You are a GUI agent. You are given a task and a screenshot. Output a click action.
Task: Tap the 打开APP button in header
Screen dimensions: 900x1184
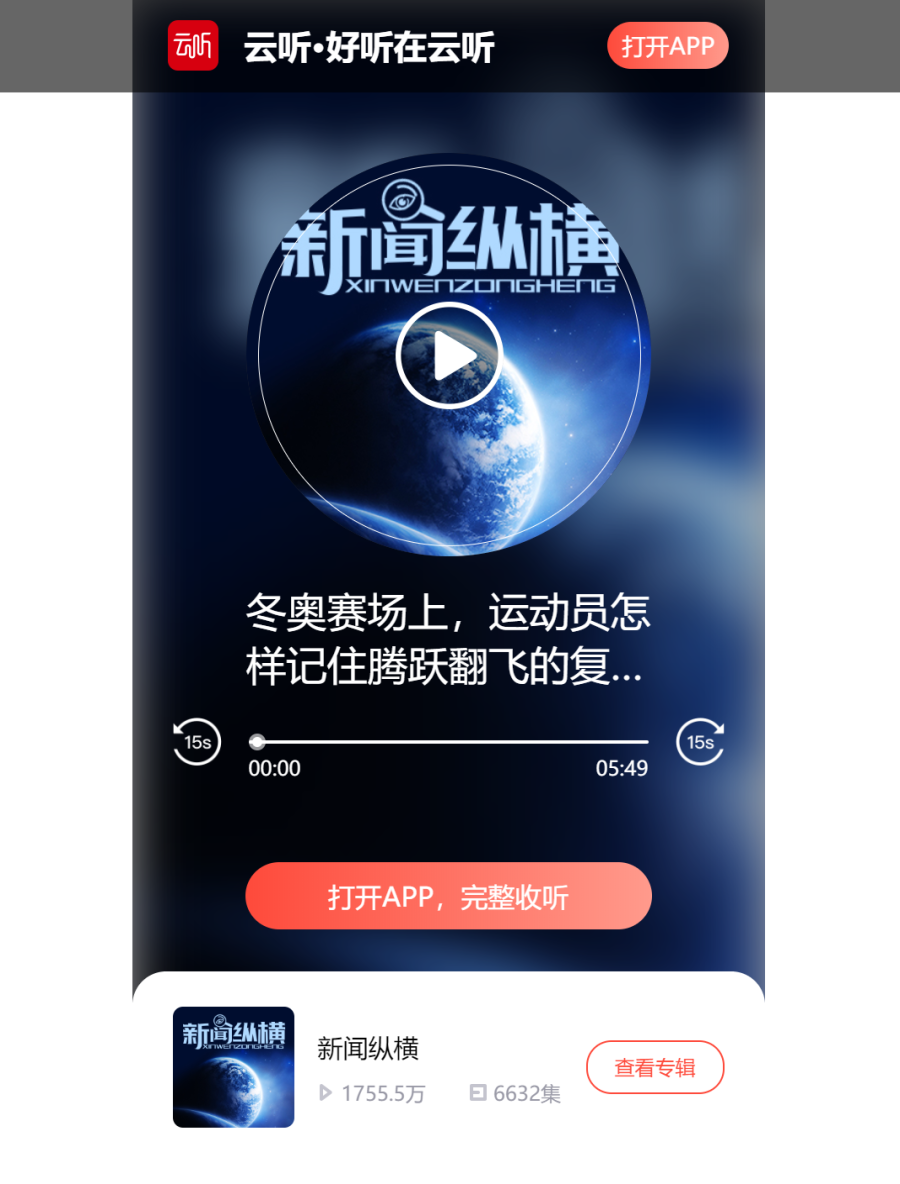tap(667, 46)
